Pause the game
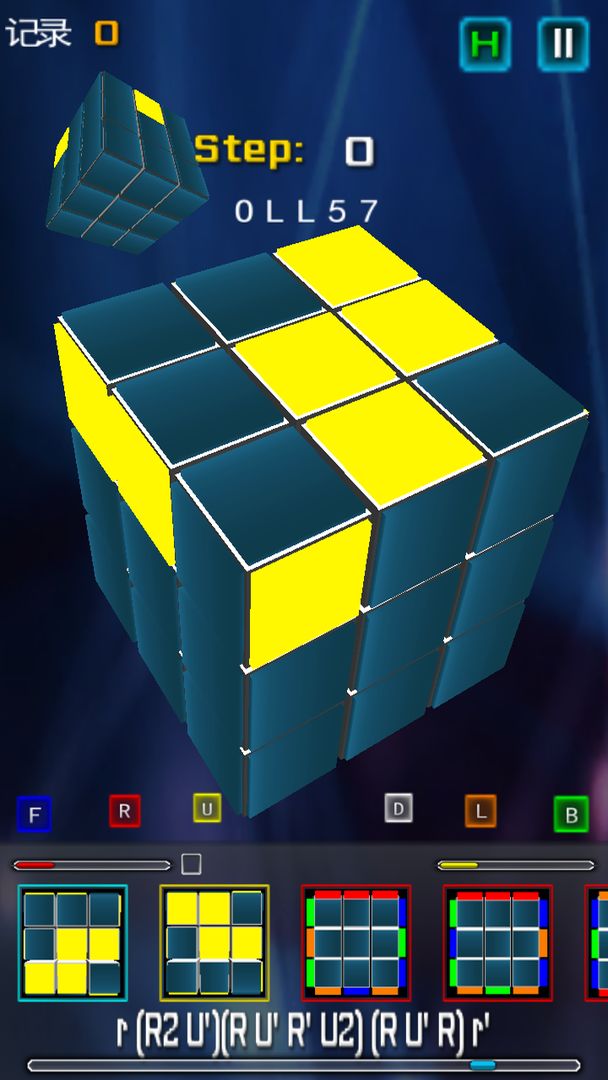 tap(563, 44)
